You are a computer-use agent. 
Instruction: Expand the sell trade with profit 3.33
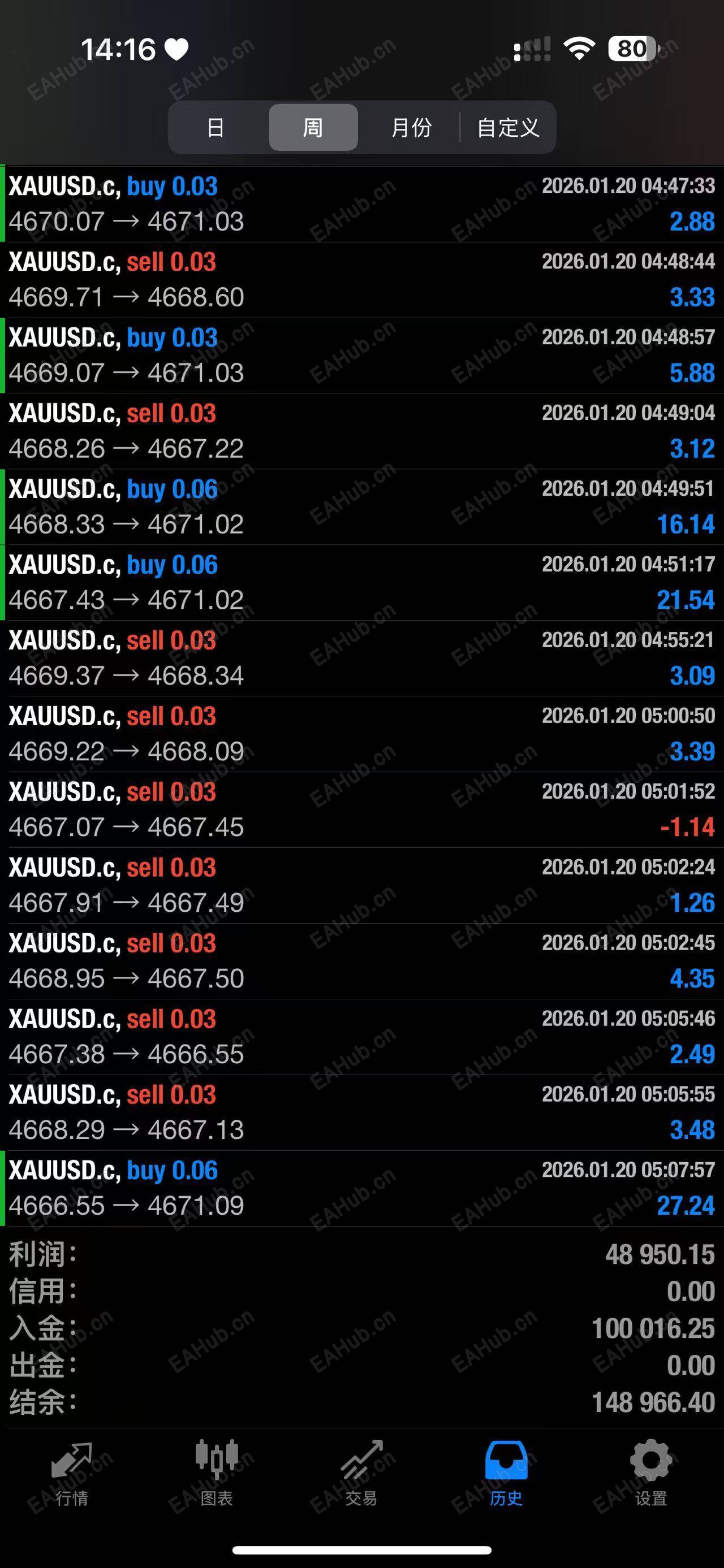coord(361,280)
